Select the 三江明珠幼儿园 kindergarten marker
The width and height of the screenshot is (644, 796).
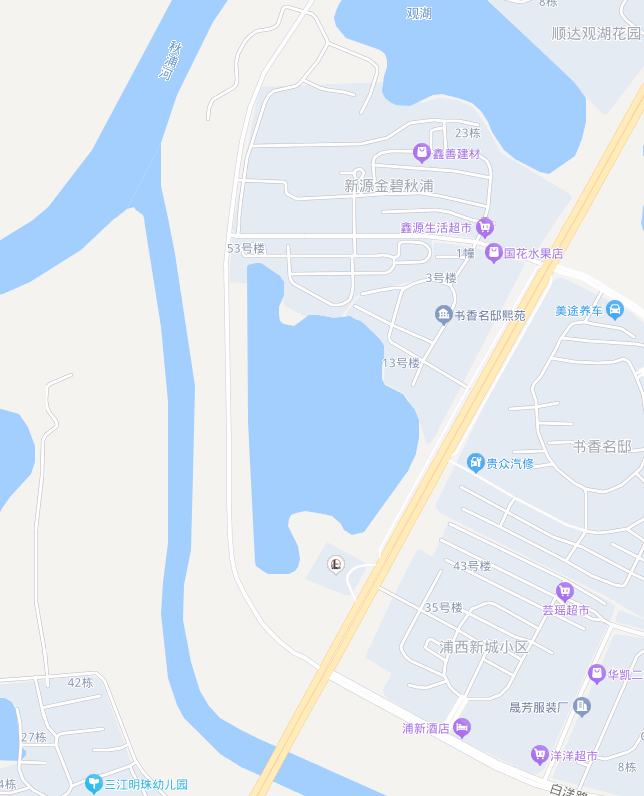(x=94, y=784)
